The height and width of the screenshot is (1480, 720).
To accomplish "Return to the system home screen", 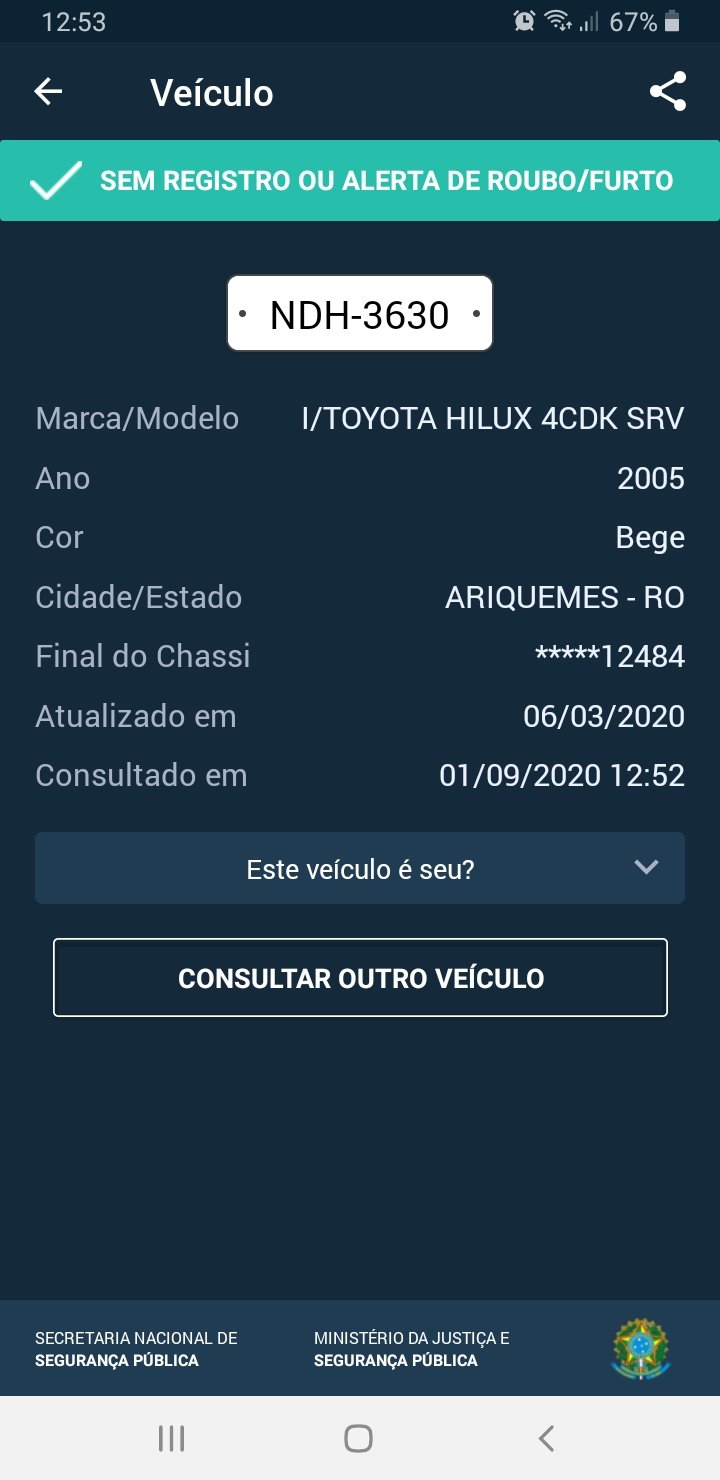I will click(359, 1438).
